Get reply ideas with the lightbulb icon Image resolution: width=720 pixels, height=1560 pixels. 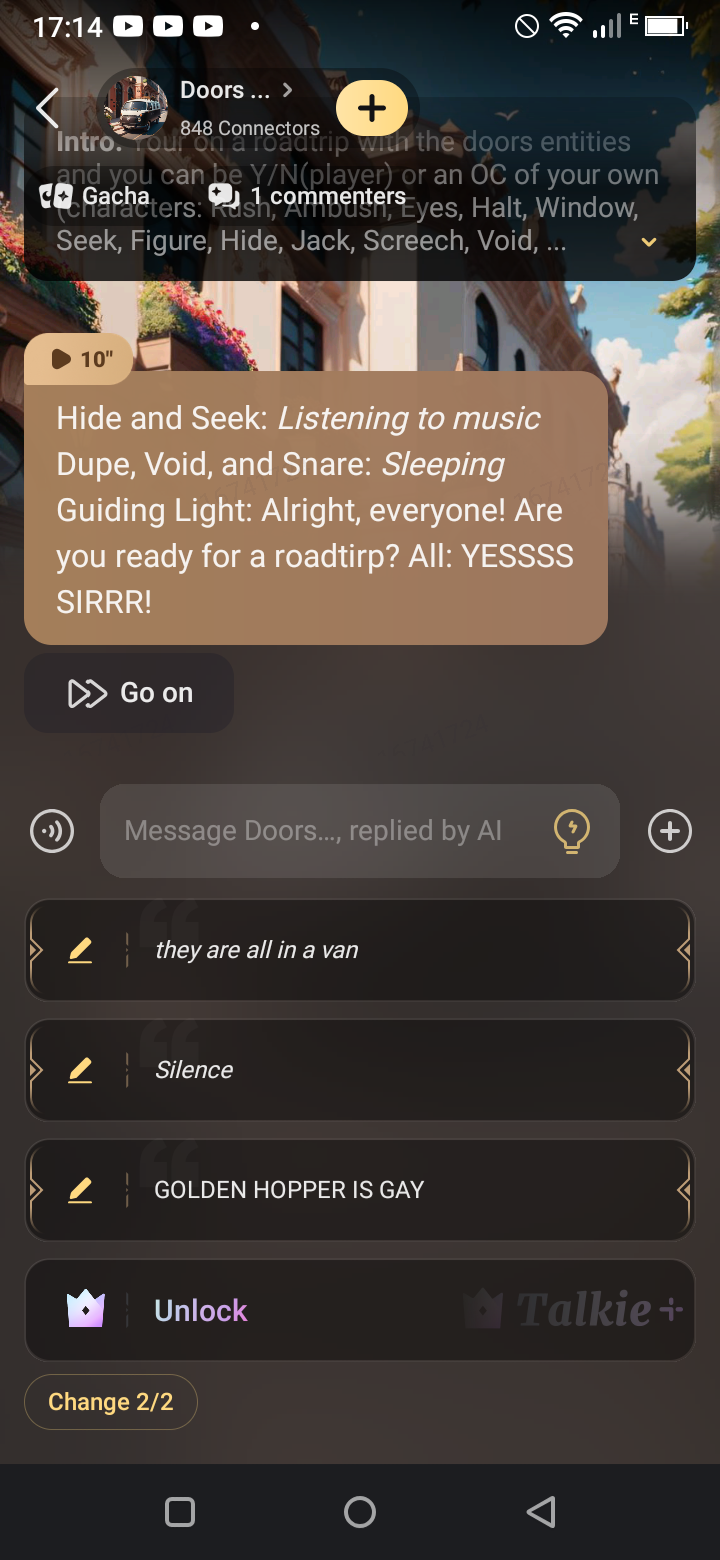(x=572, y=831)
